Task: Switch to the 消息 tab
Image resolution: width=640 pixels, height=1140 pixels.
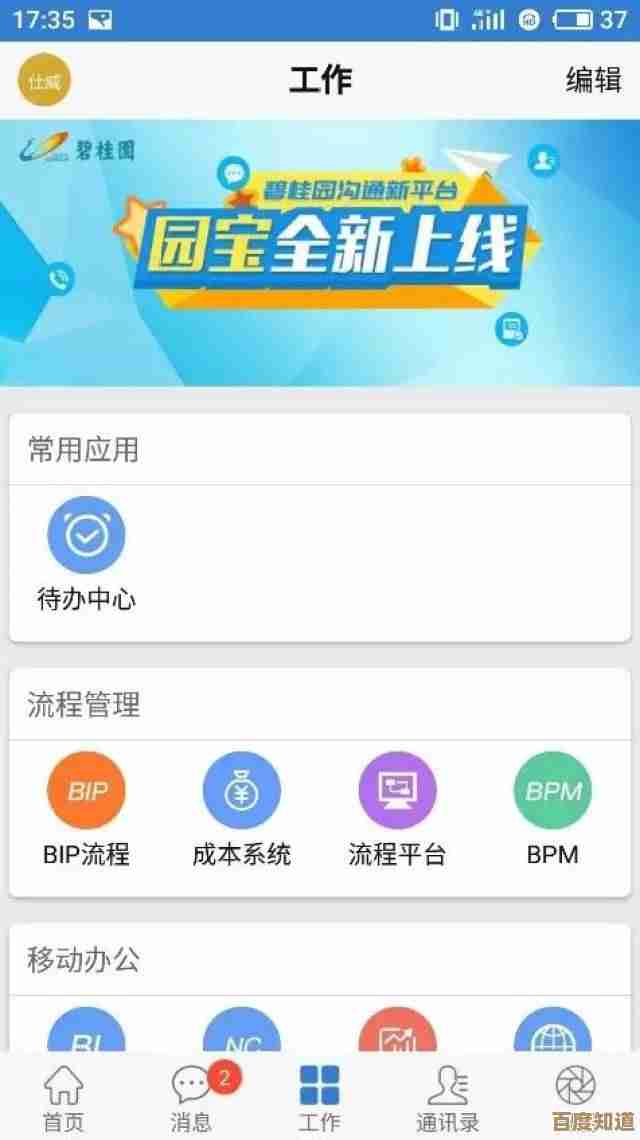Action: pyautogui.click(x=192, y=1098)
